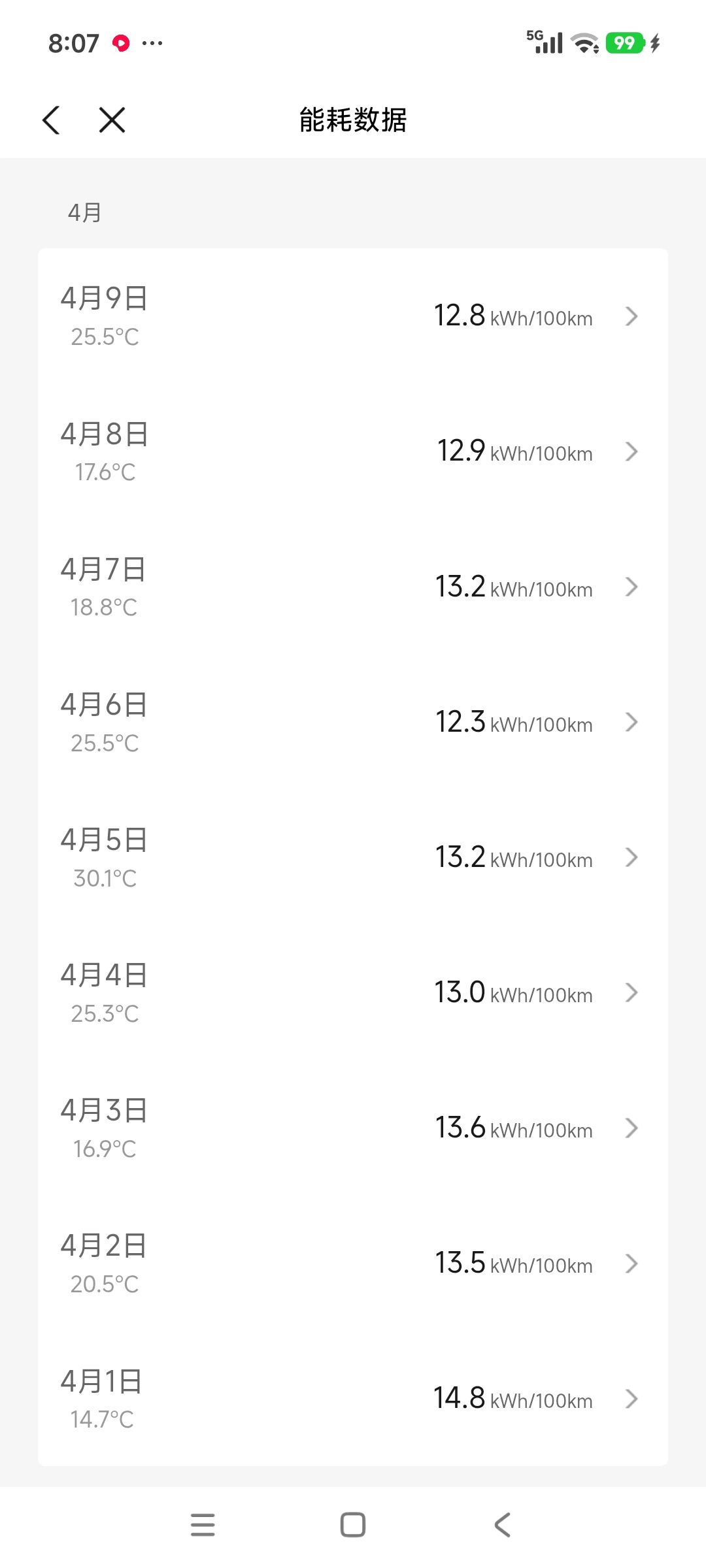Image resolution: width=706 pixels, height=1568 pixels.
Task: View the 4月8日 energy record
Action: coord(353,452)
